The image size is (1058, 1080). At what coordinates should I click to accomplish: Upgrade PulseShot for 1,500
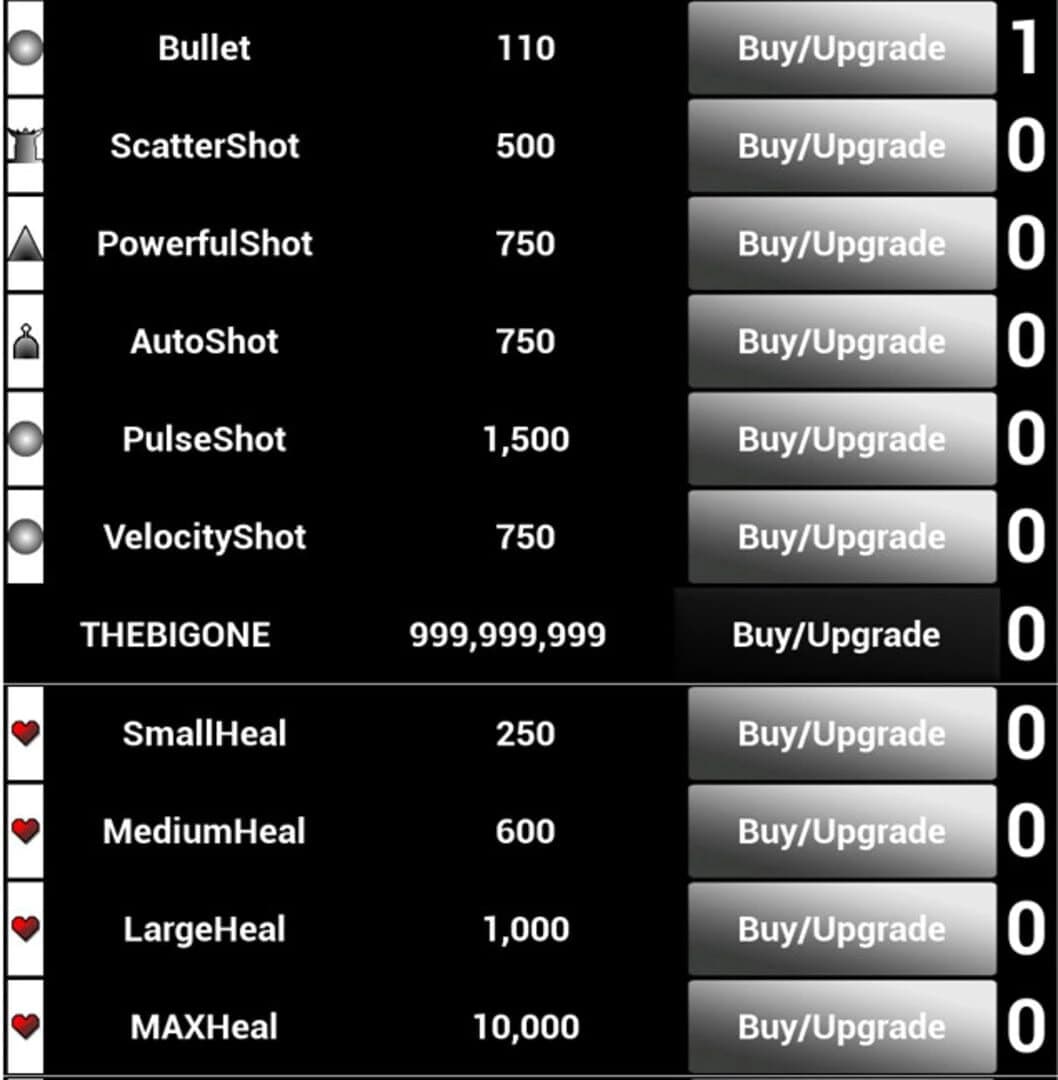coord(841,440)
